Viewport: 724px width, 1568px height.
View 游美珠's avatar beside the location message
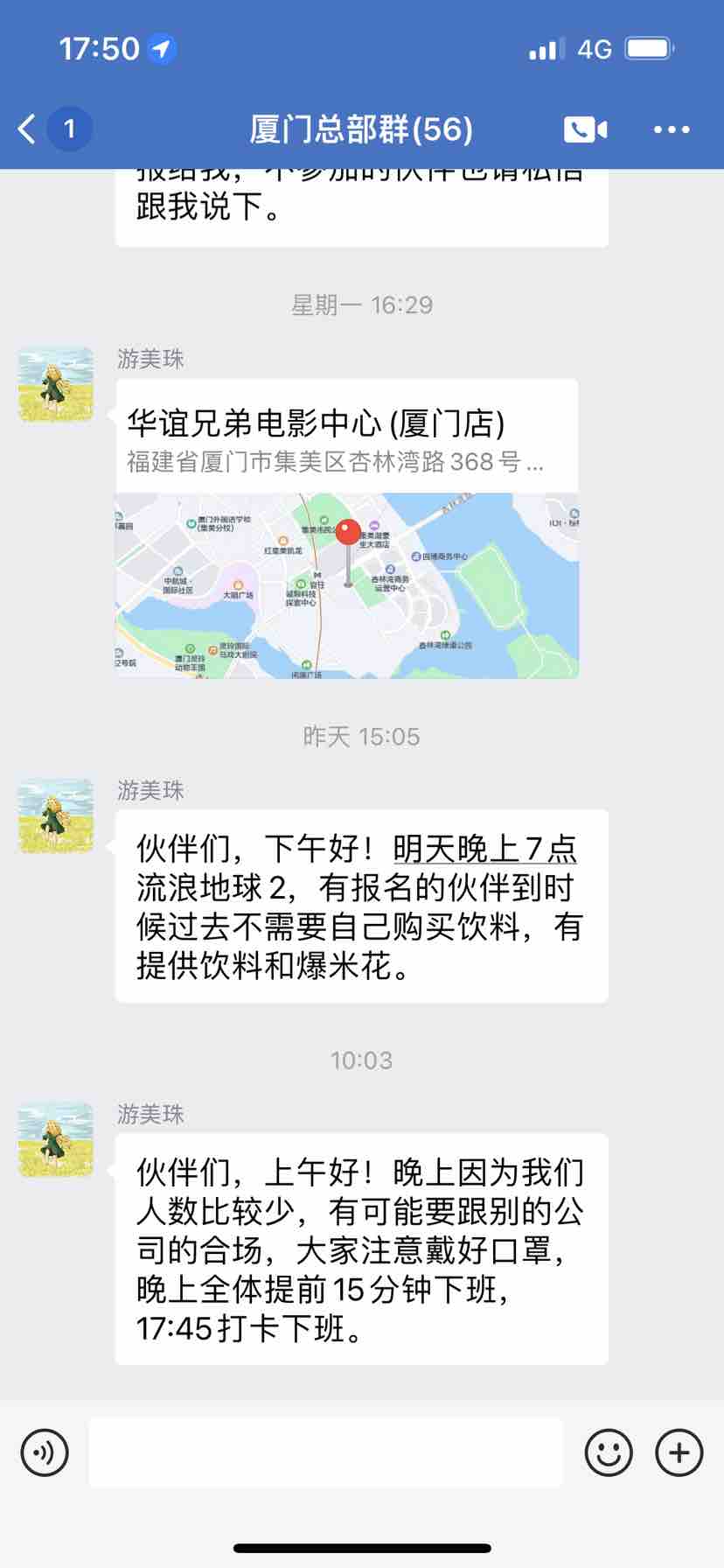pos(56,385)
